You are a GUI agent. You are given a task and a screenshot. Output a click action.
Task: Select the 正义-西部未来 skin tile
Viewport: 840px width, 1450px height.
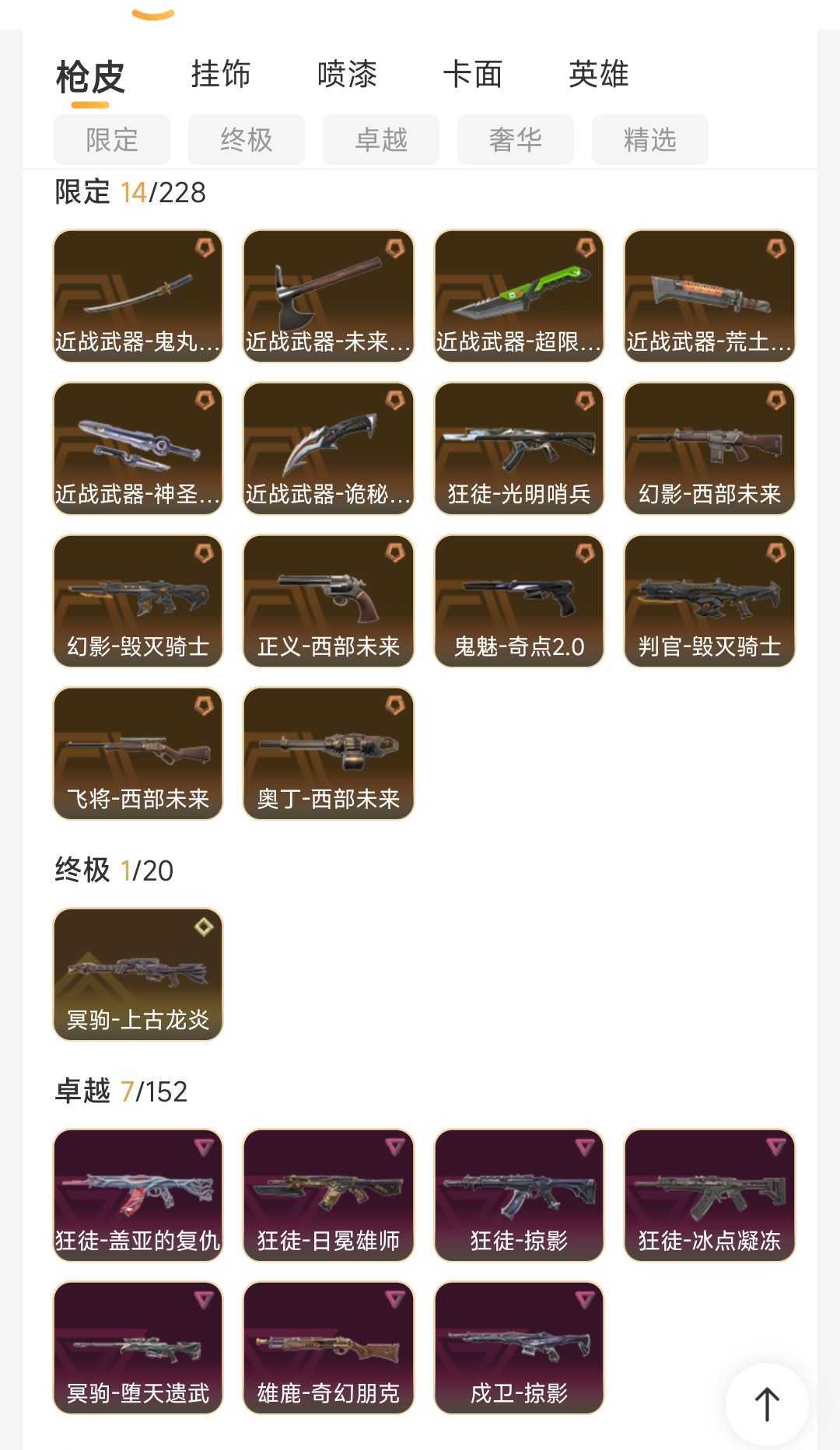tap(328, 601)
